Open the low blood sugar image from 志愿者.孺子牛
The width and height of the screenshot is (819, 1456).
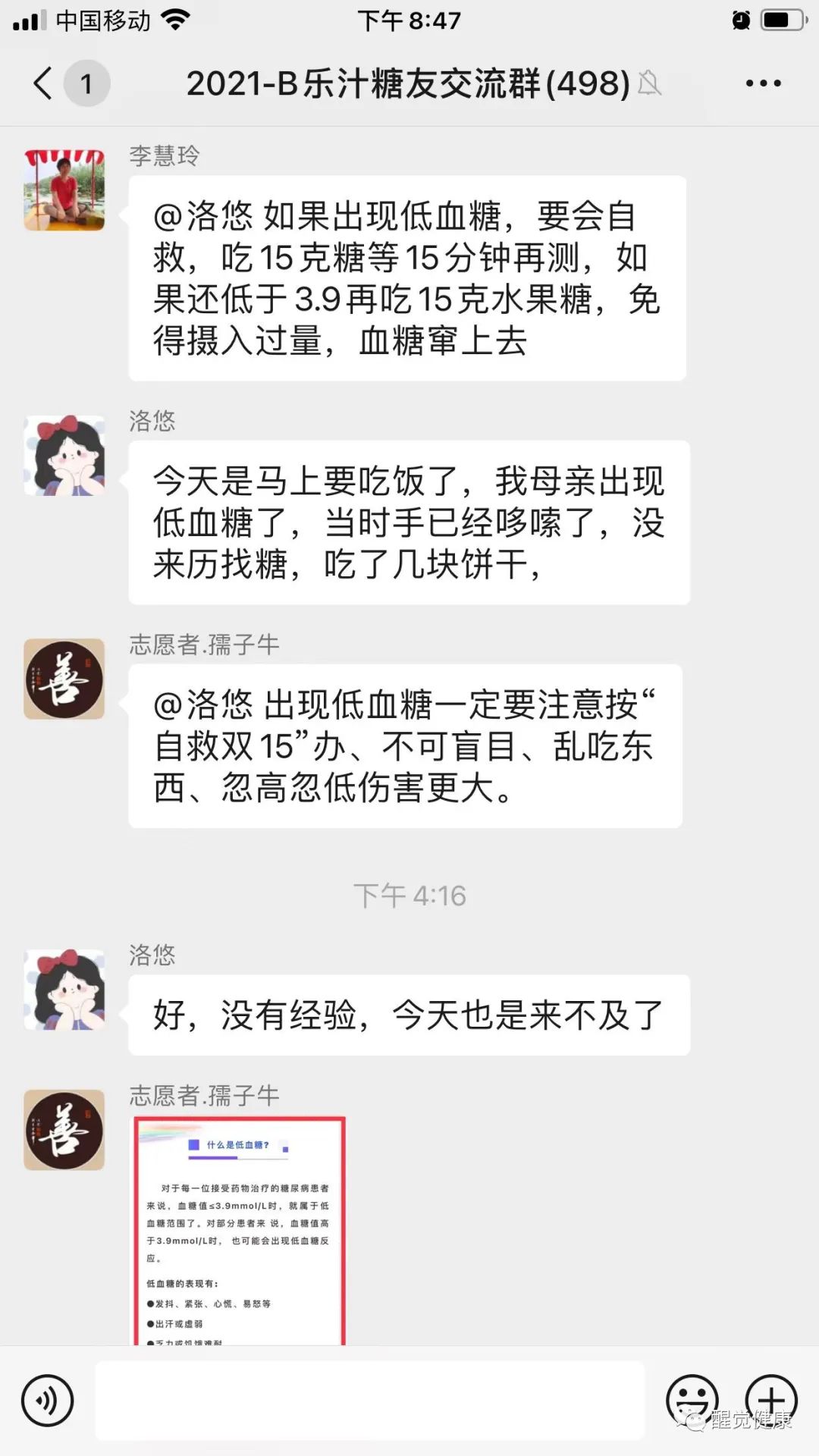(x=240, y=1230)
